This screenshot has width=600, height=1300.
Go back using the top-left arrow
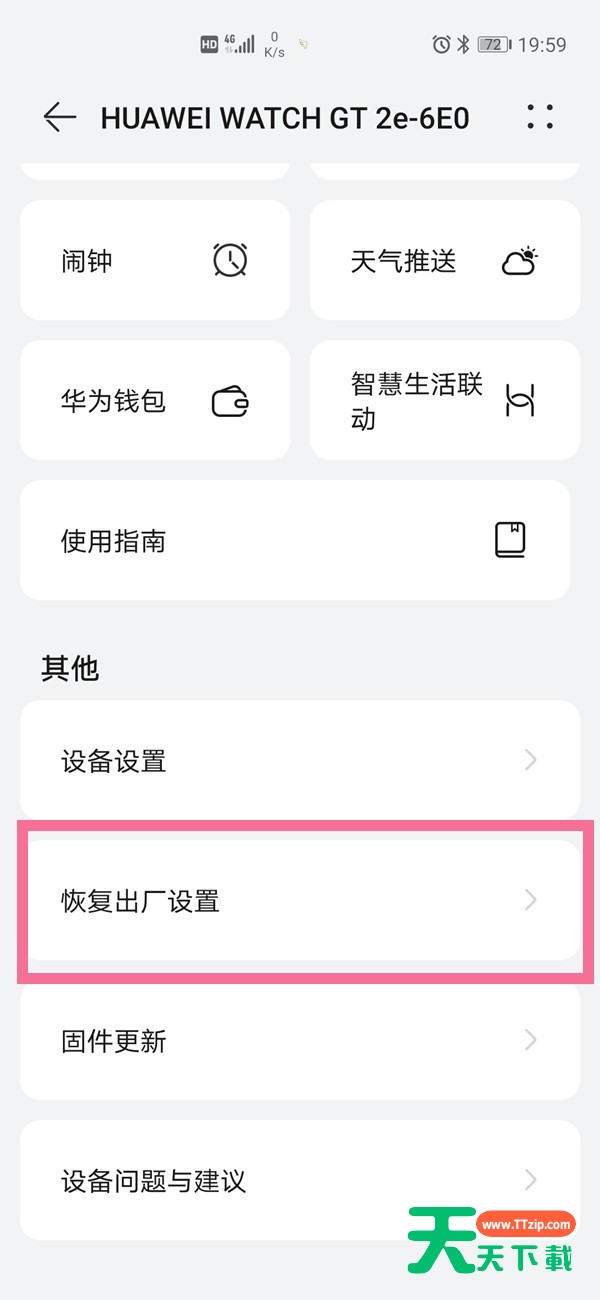[x=60, y=118]
